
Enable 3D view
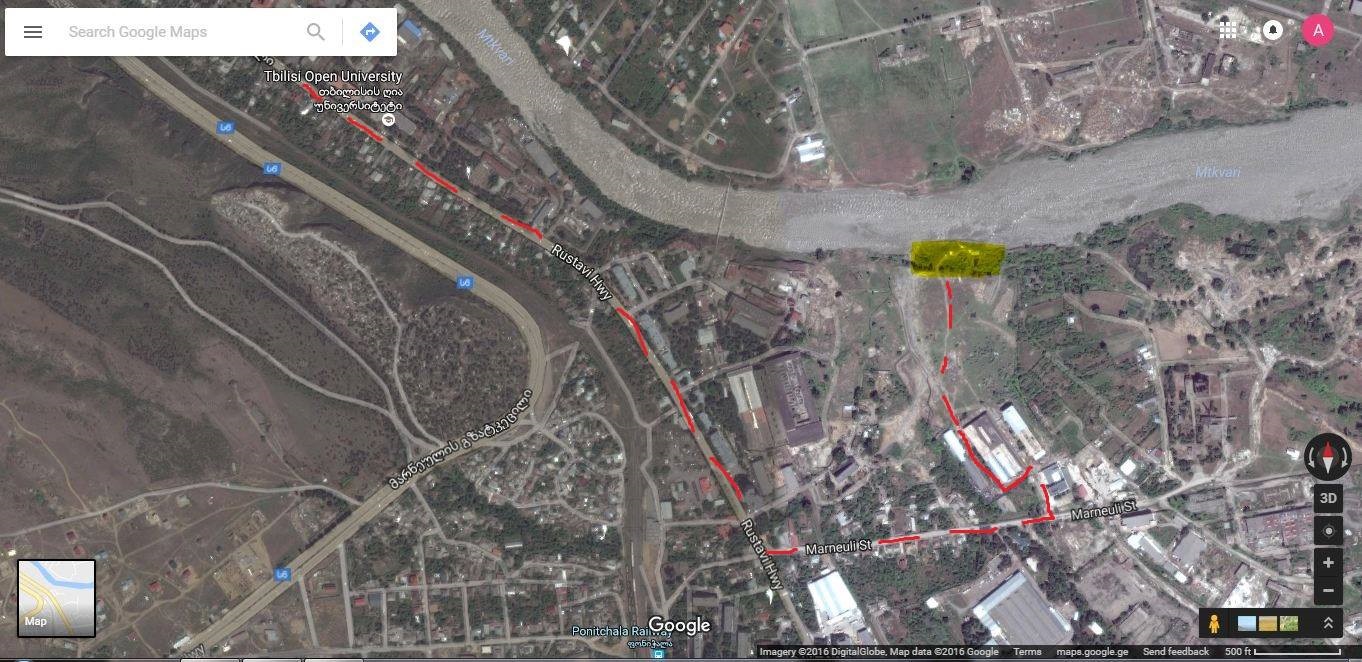pos(1328,498)
